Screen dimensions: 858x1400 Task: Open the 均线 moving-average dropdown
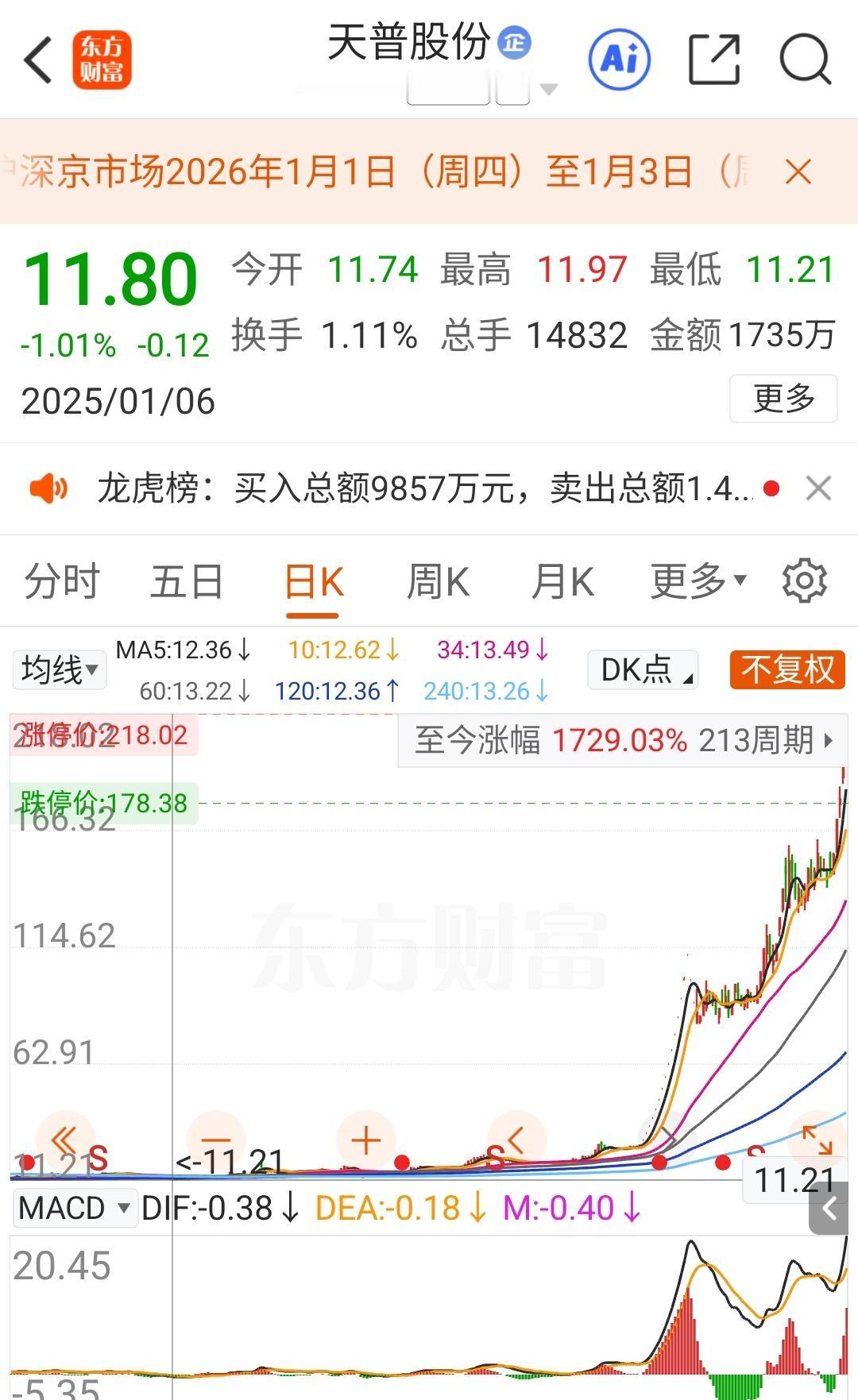59,669
